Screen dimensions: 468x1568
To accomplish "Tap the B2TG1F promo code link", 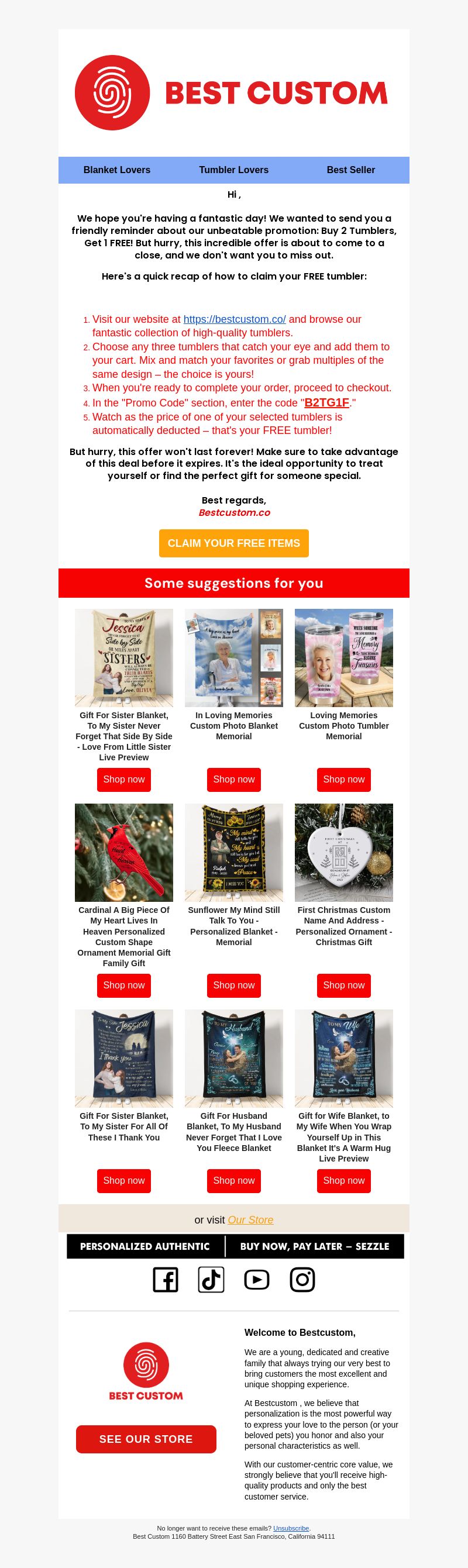I will (326, 402).
